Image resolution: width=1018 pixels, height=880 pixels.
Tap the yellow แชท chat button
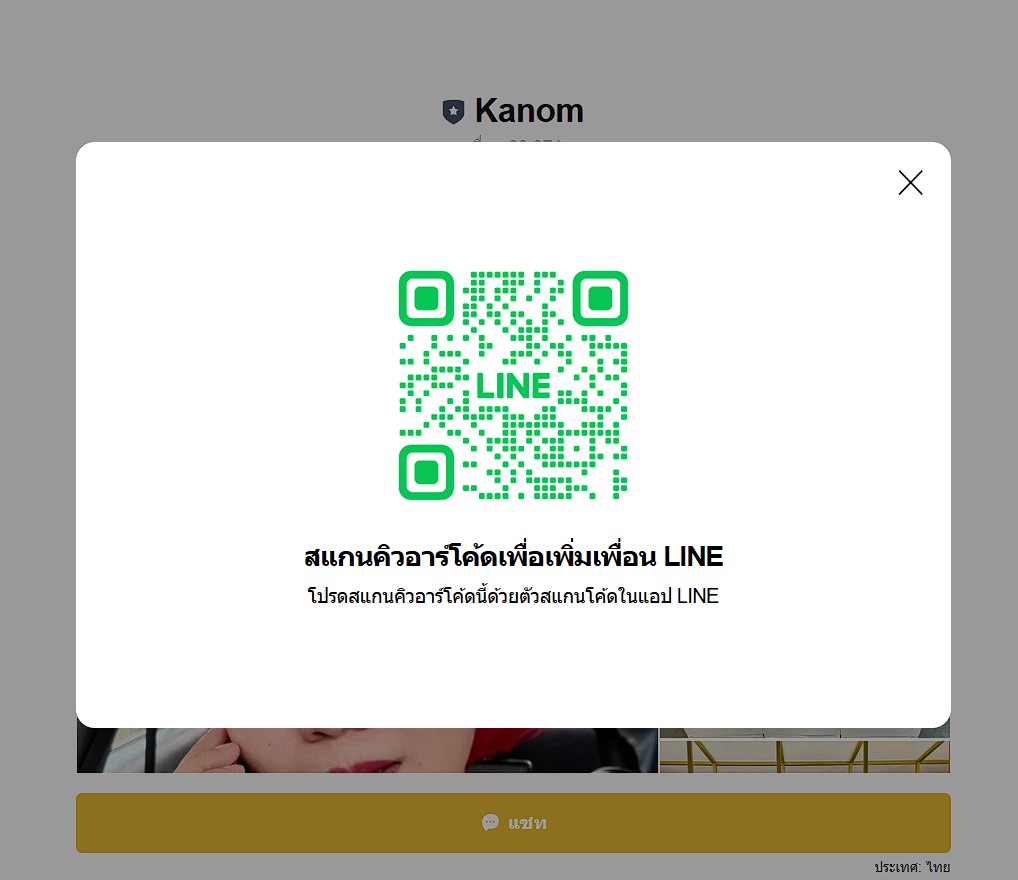[x=513, y=823]
